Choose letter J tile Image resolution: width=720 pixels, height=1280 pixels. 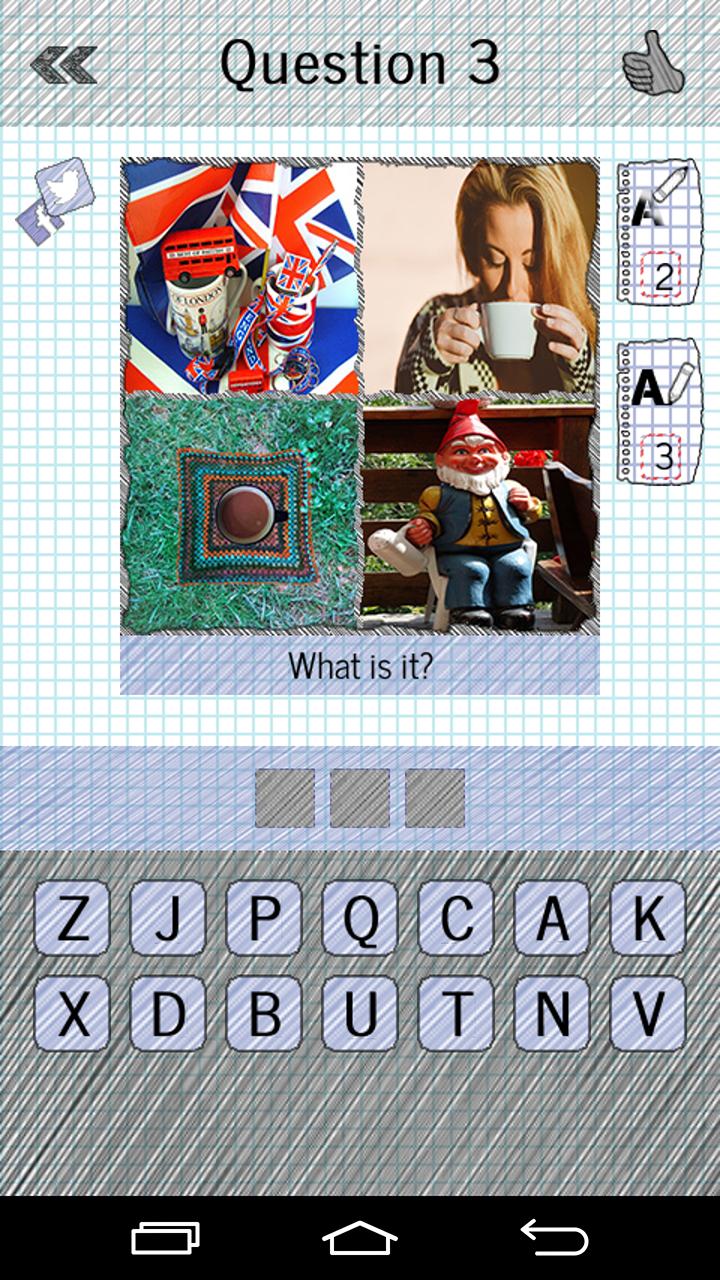click(168, 918)
